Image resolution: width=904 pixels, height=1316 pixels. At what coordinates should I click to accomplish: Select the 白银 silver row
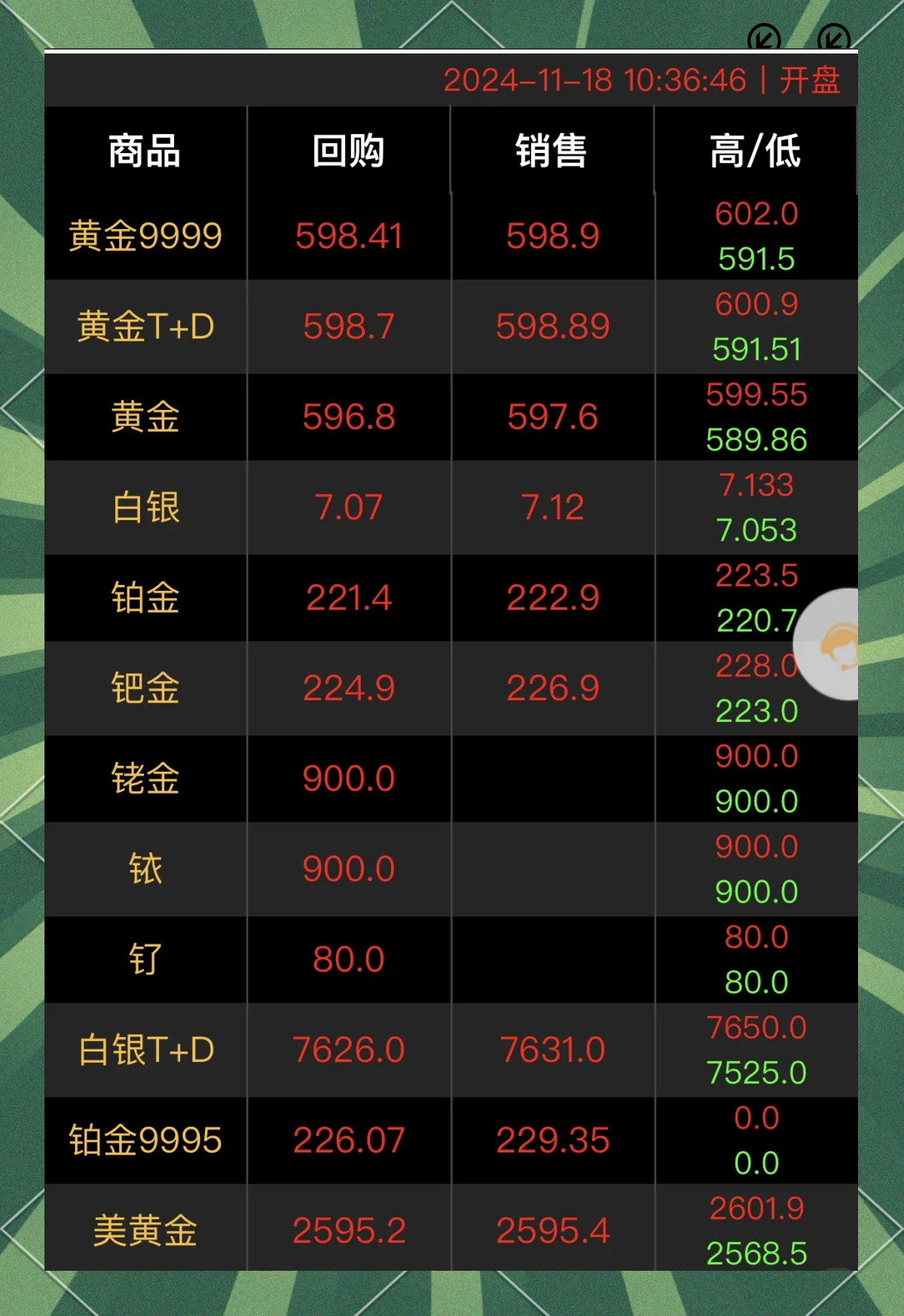145,507
